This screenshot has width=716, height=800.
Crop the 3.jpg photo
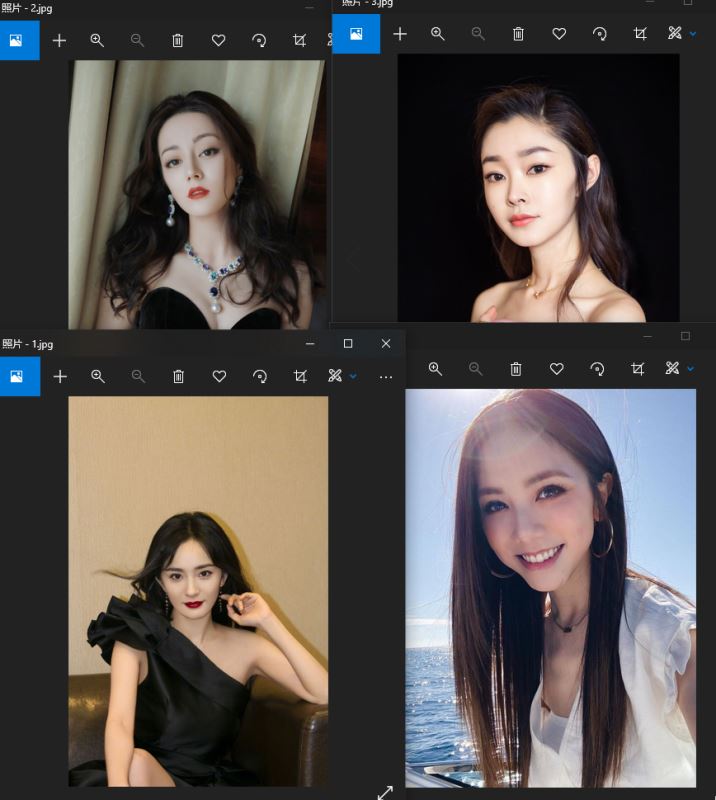[640, 34]
